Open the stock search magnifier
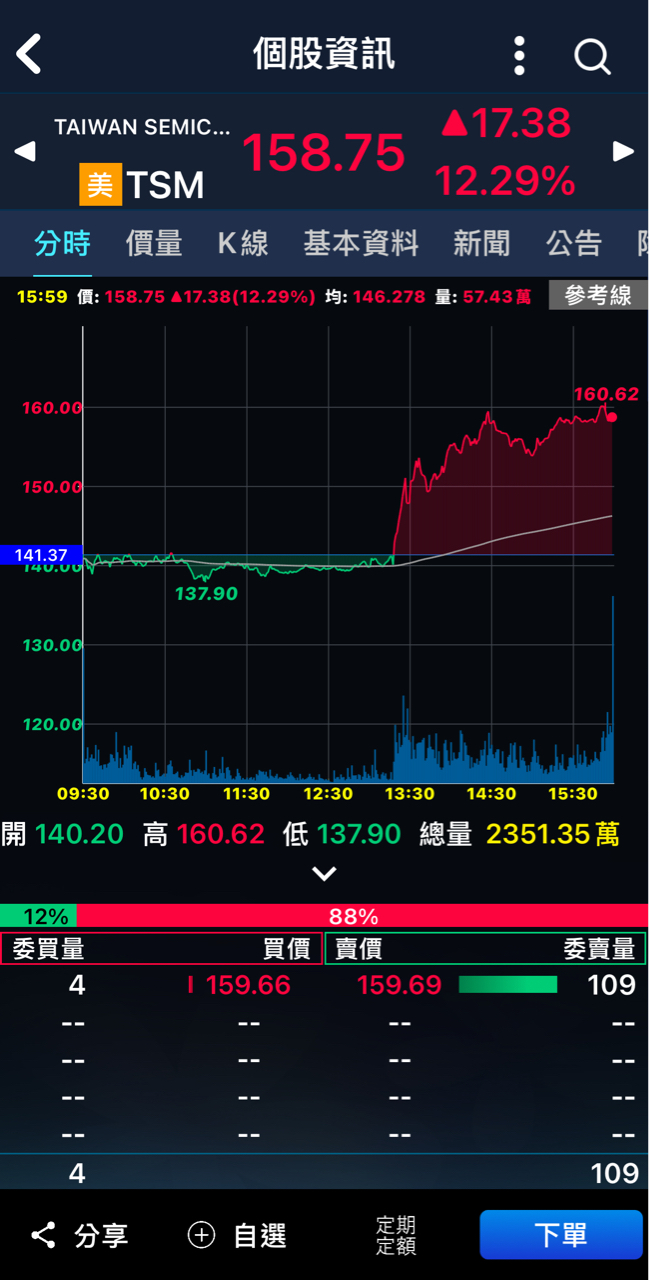This screenshot has width=649, height=1280. click(592, 56)
